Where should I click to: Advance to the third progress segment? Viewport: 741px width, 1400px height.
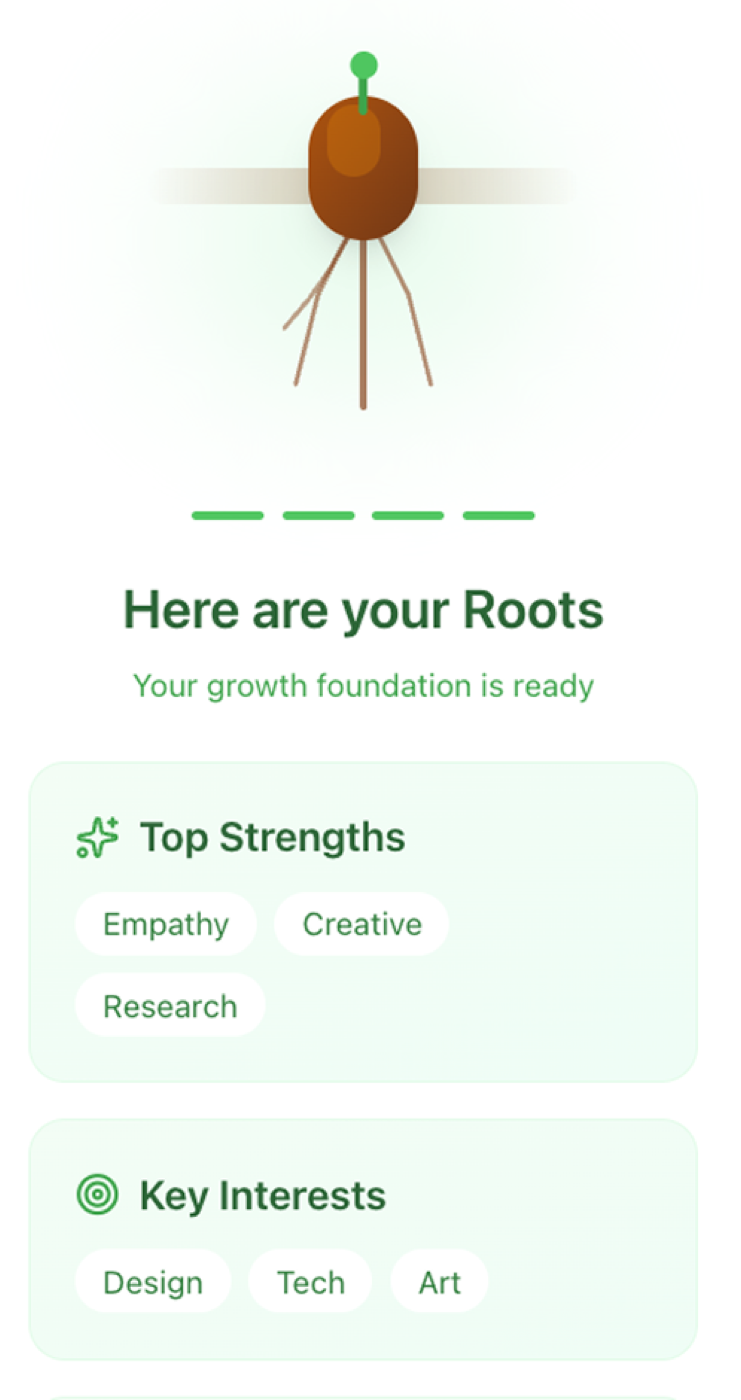click(407, 515)
